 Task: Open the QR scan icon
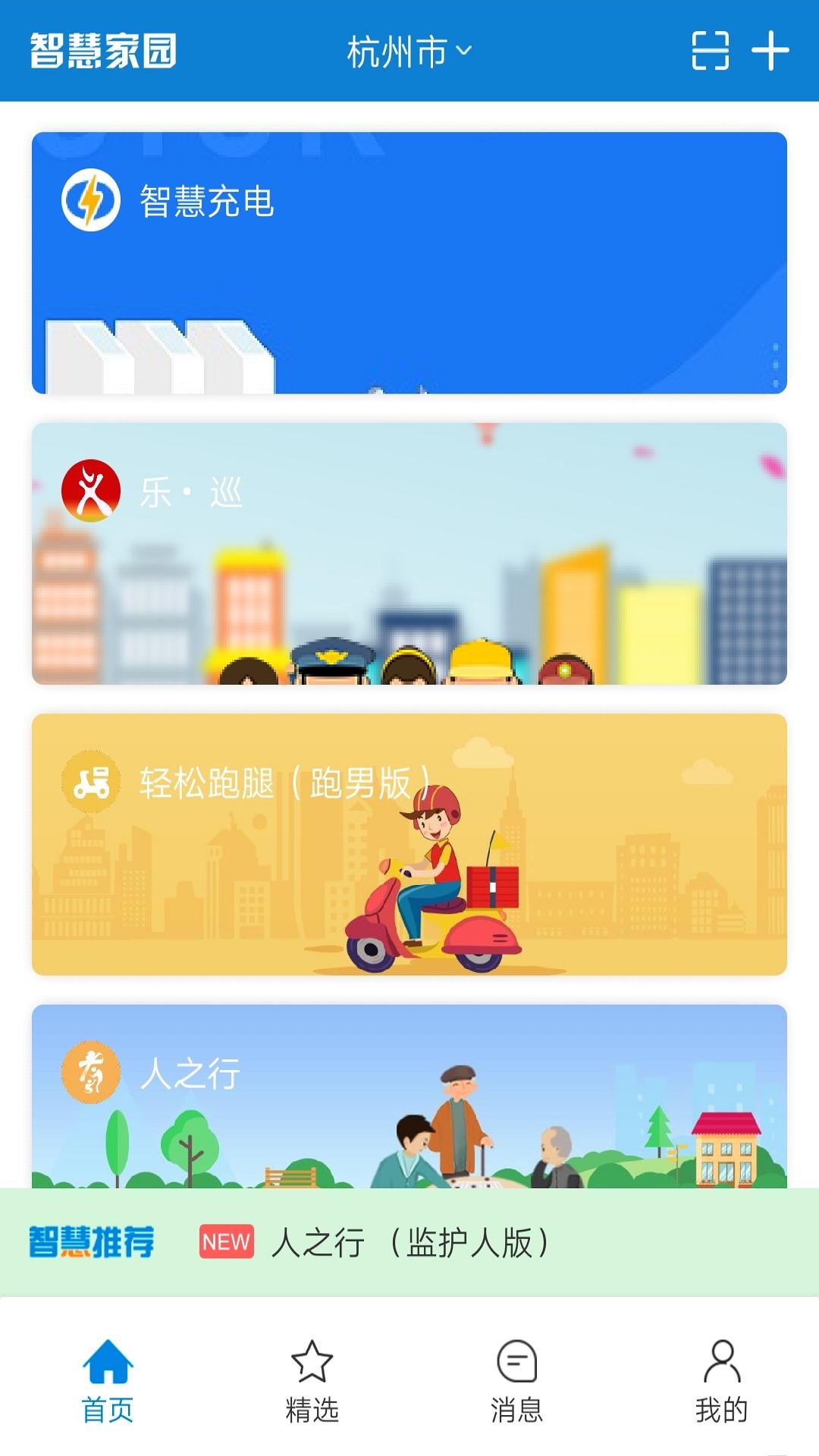710,51
